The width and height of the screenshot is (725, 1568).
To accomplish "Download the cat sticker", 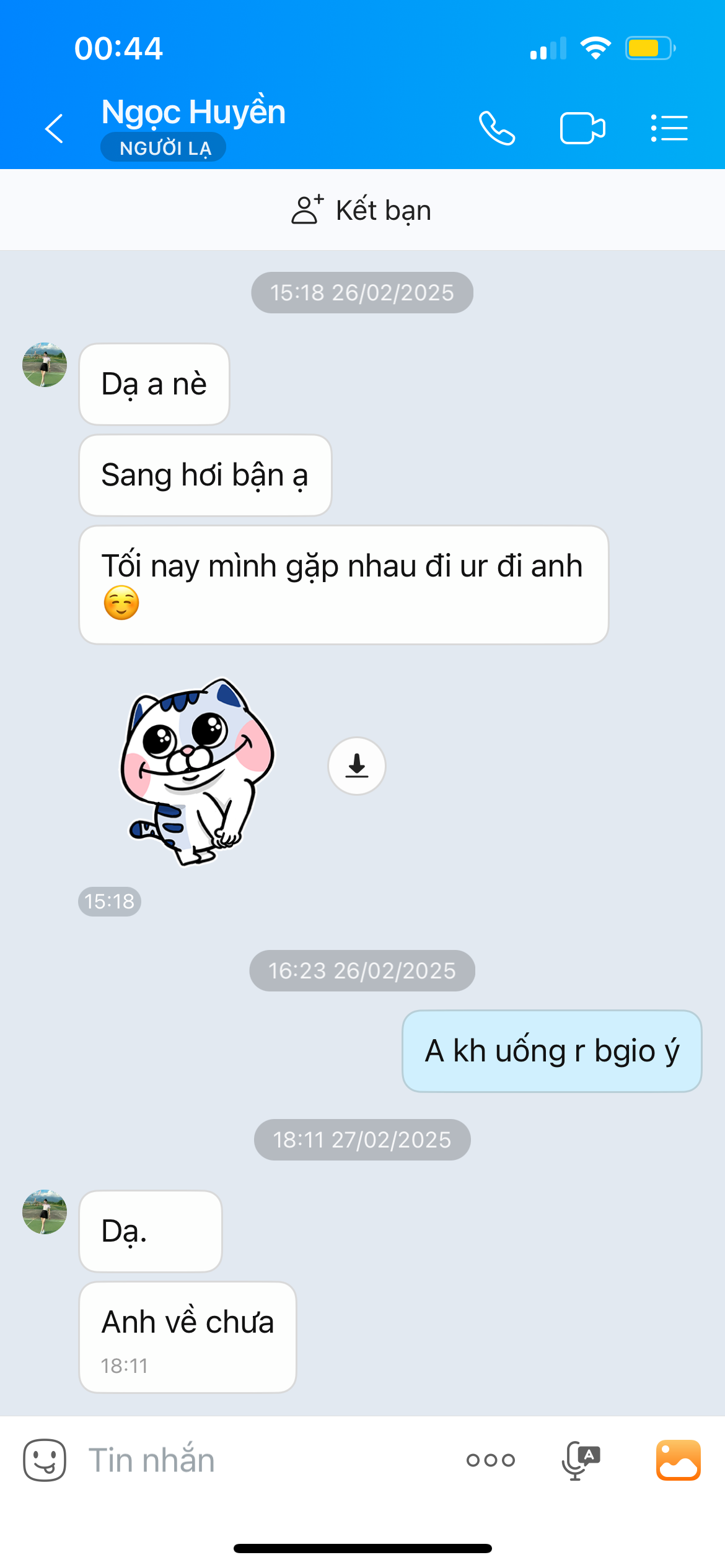I will point(356,766).
